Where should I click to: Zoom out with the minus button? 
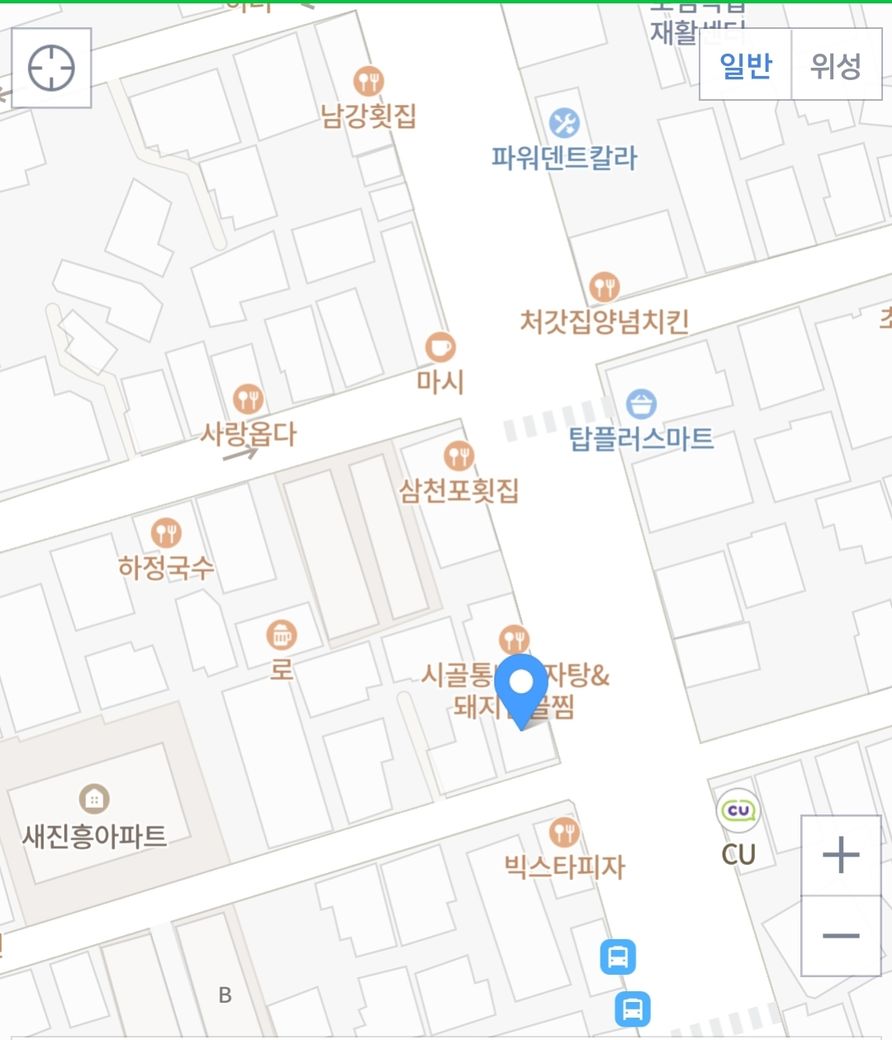tap(841, 936)
